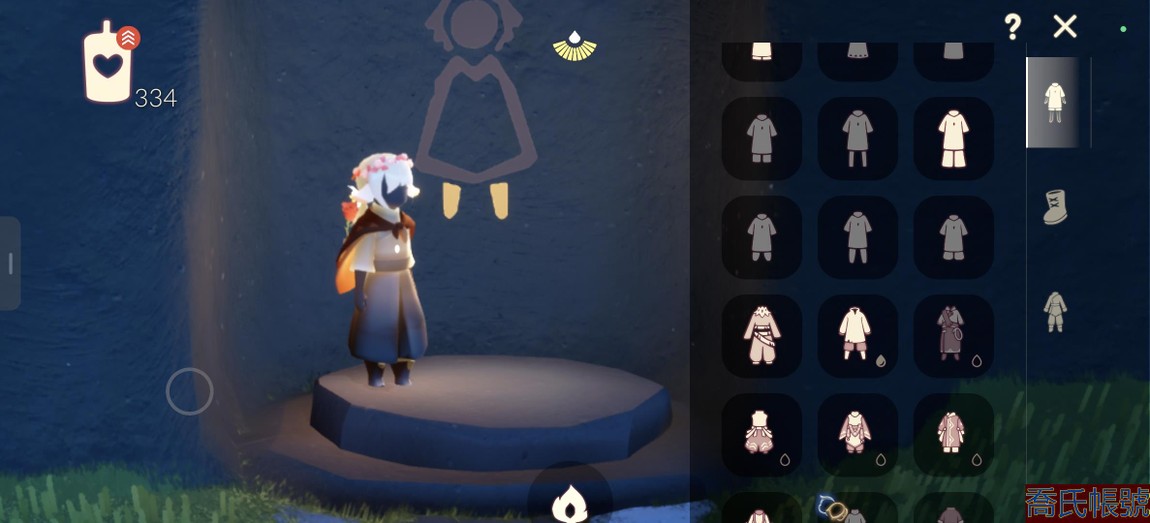Choose the dark purple robe outfit
Viewport: 1150px width, 523px height.
[x=953, y=336]
